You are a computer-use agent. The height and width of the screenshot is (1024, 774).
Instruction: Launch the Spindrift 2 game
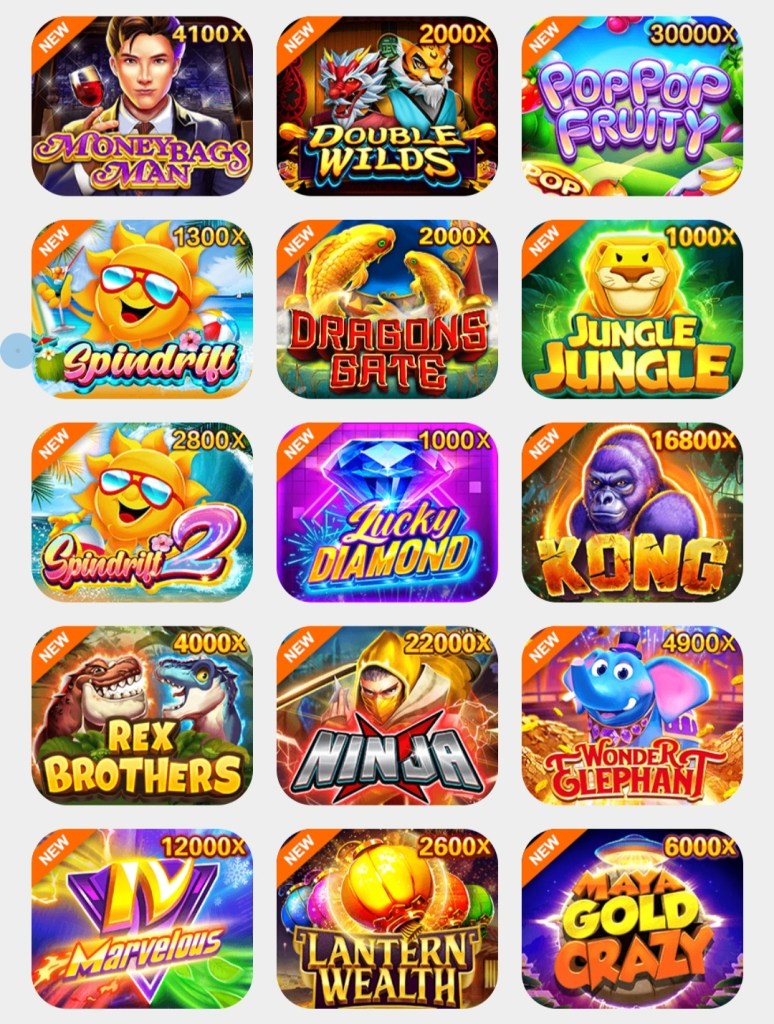pos(142,512)
